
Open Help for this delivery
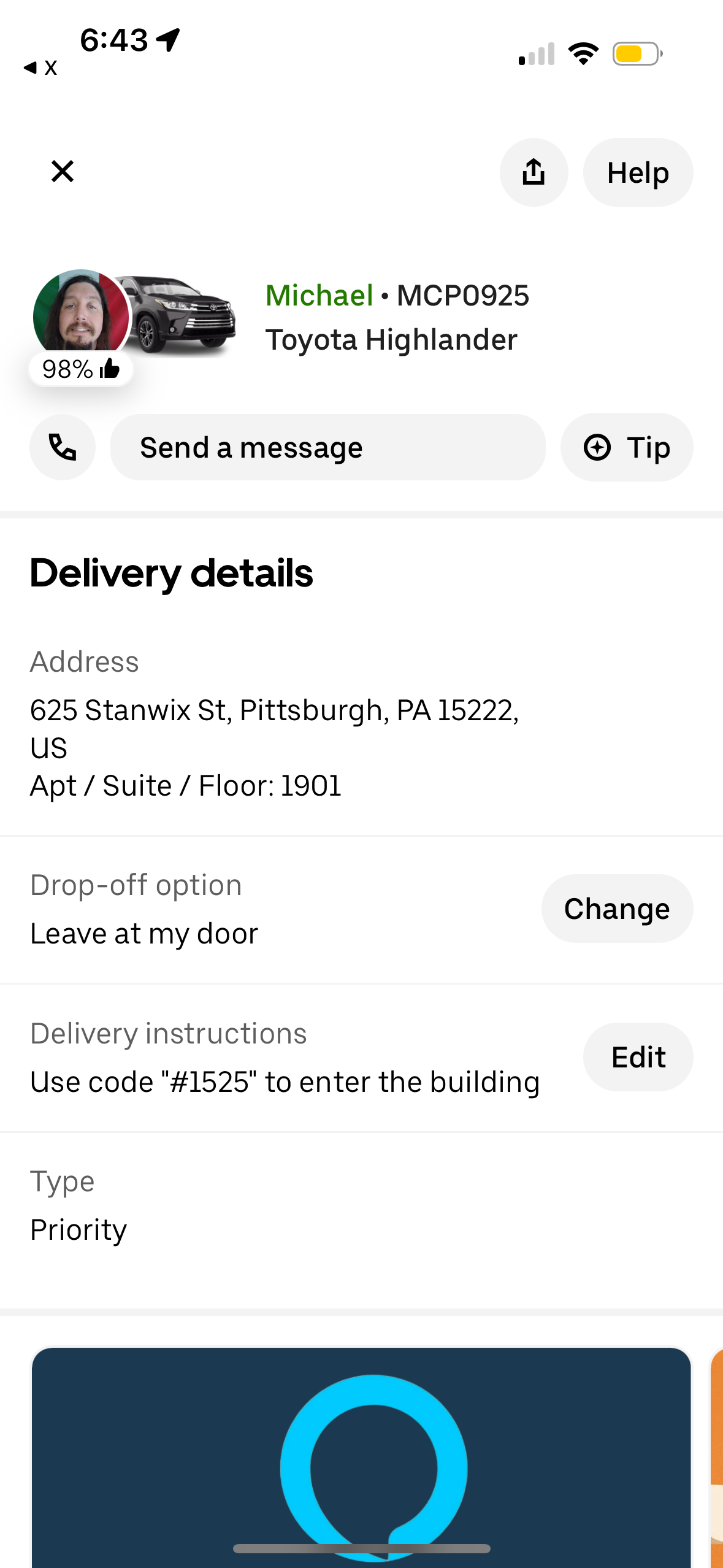click(x=638, y=172)
